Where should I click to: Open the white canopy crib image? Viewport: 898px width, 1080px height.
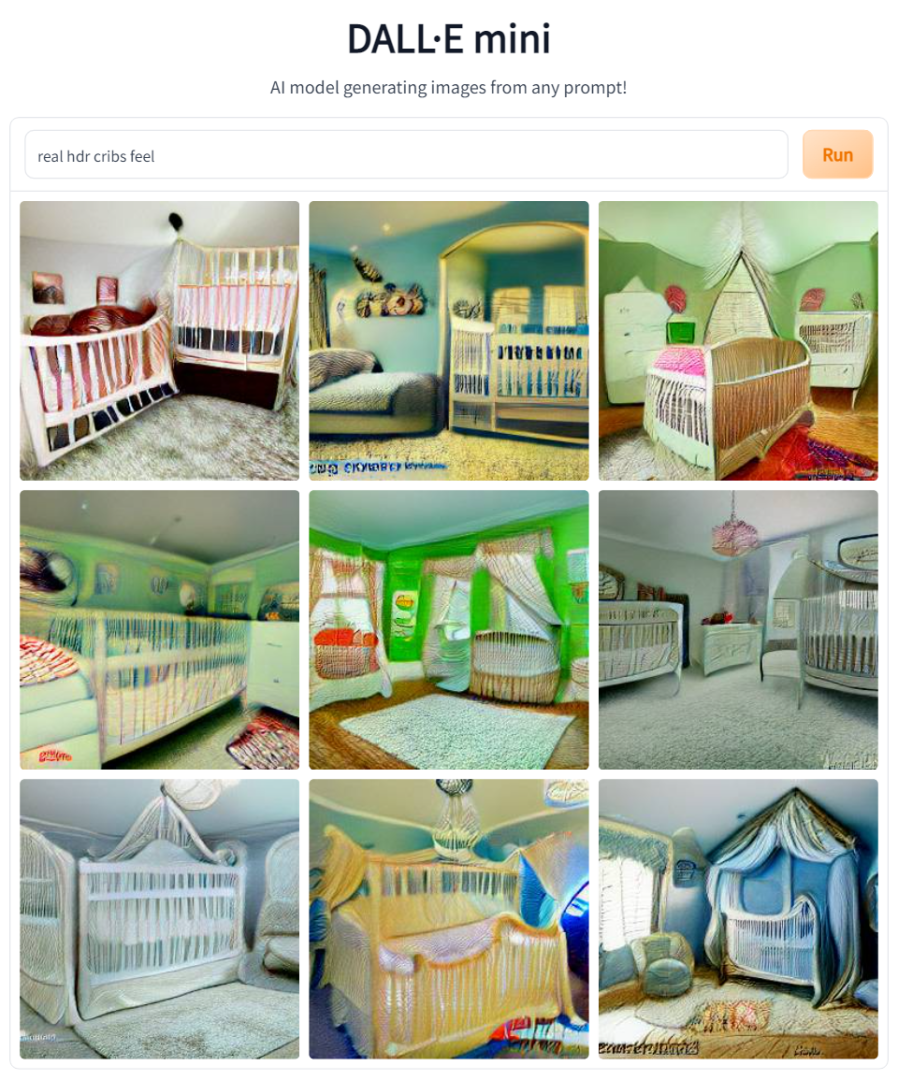coord(159,919)
